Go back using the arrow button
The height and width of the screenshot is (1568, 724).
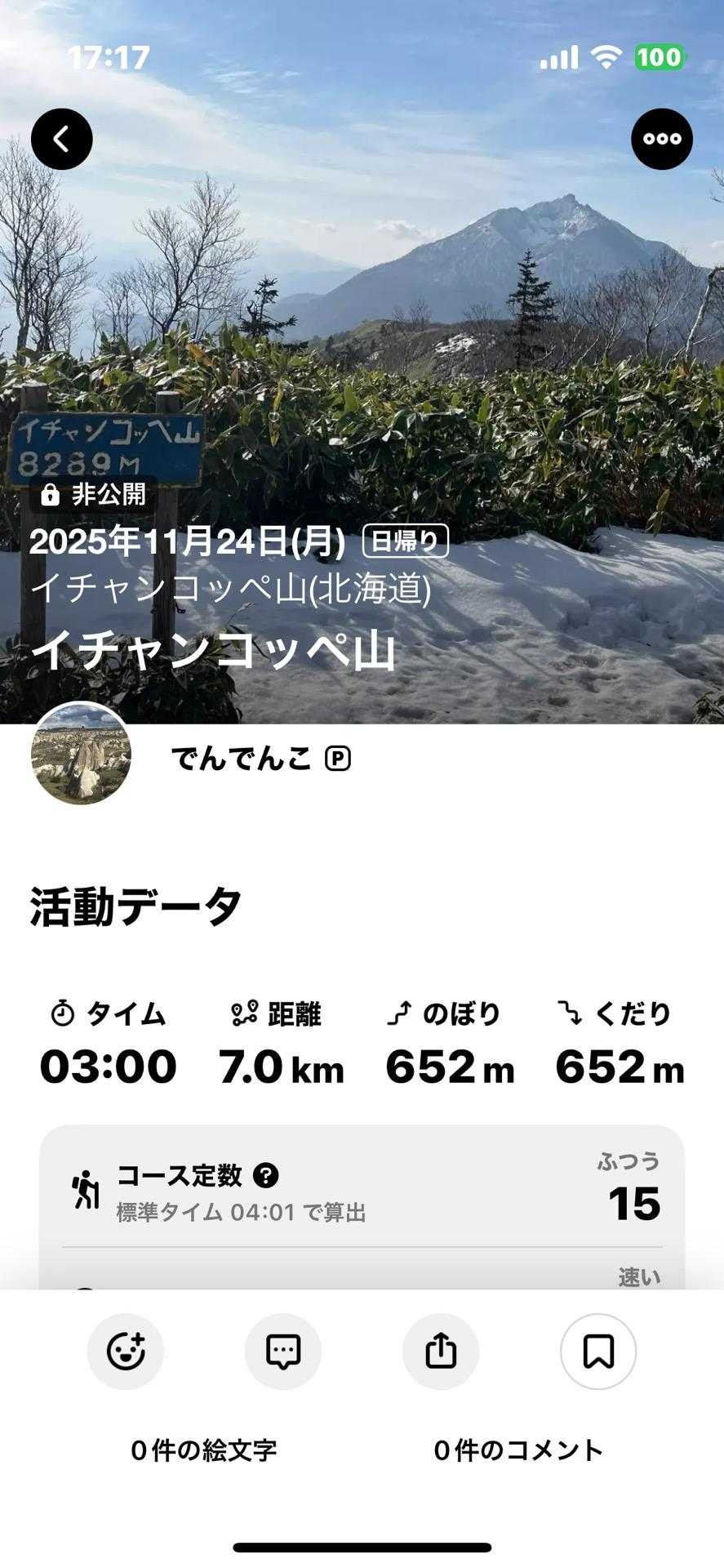point(62,140)
